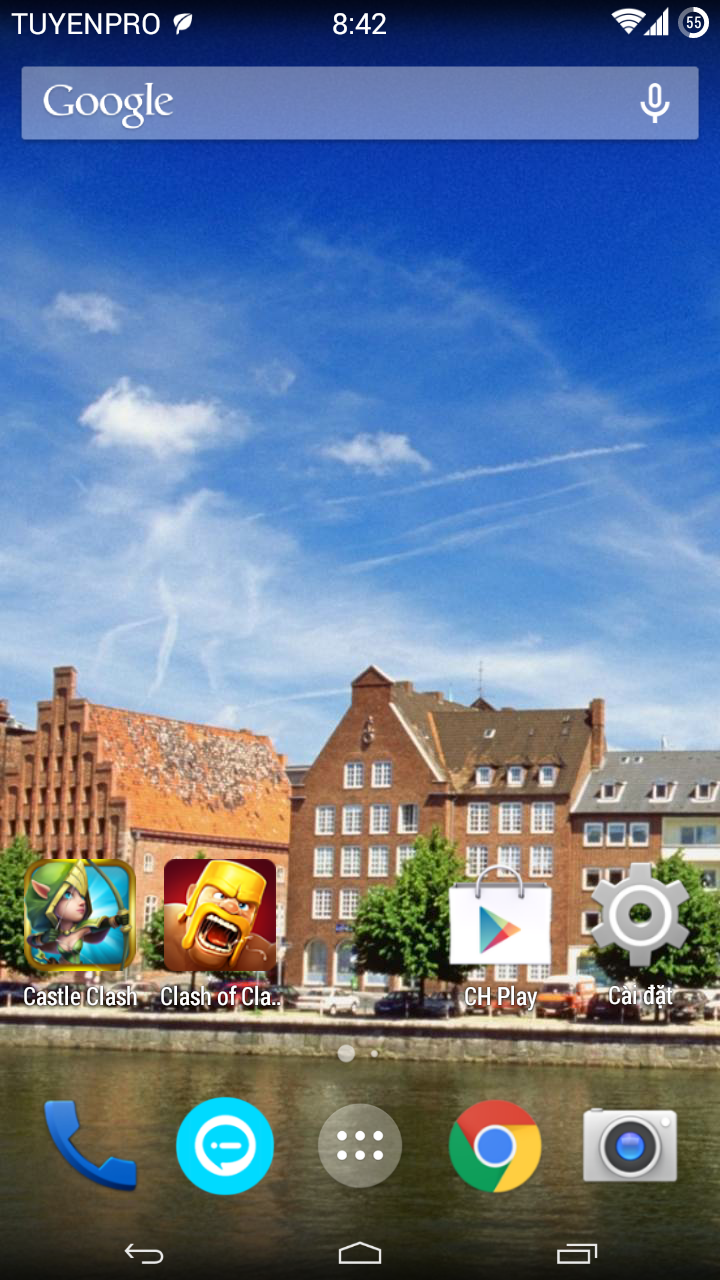Open the Messaging app
This screenshot has width=720, height=1280.
(225, 1146)
